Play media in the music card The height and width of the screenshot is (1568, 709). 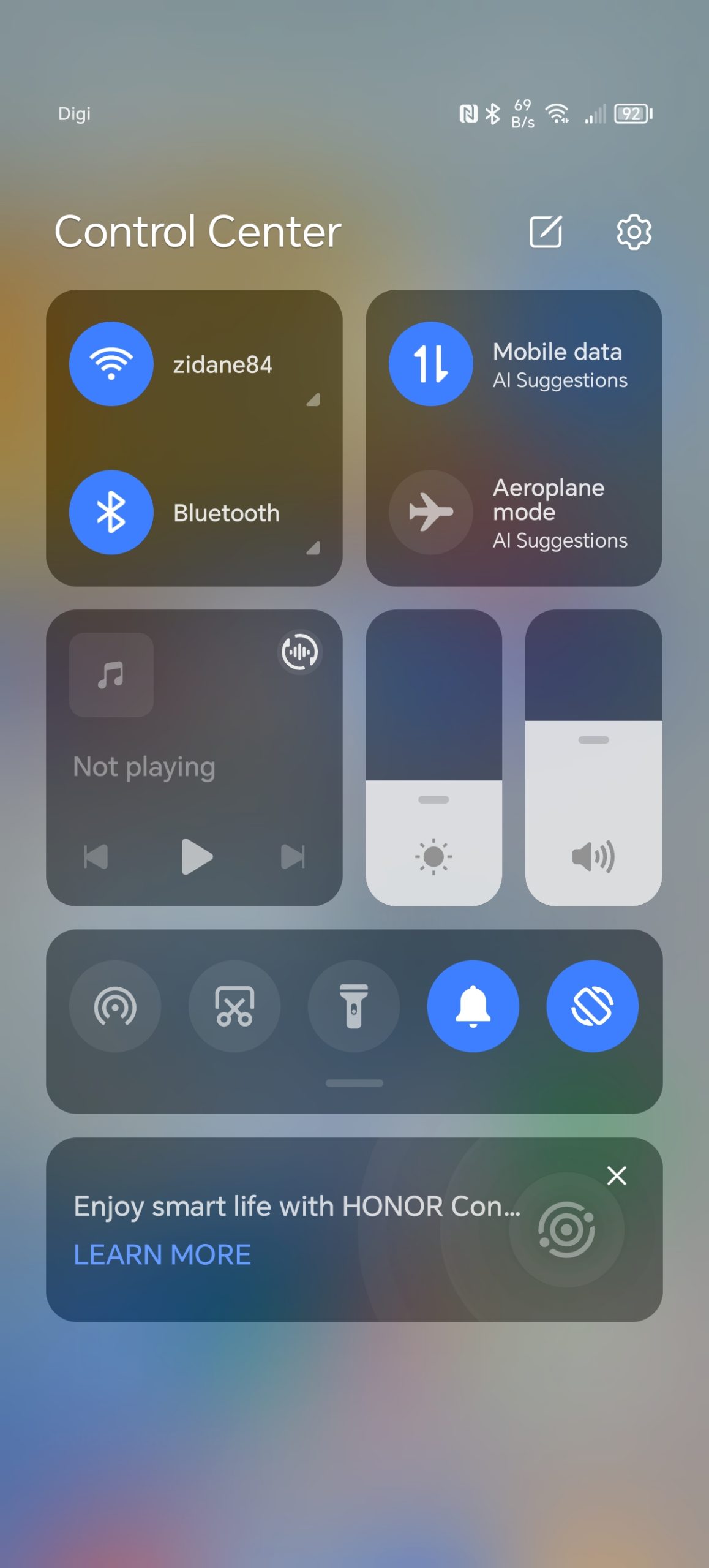pos(197,856)
